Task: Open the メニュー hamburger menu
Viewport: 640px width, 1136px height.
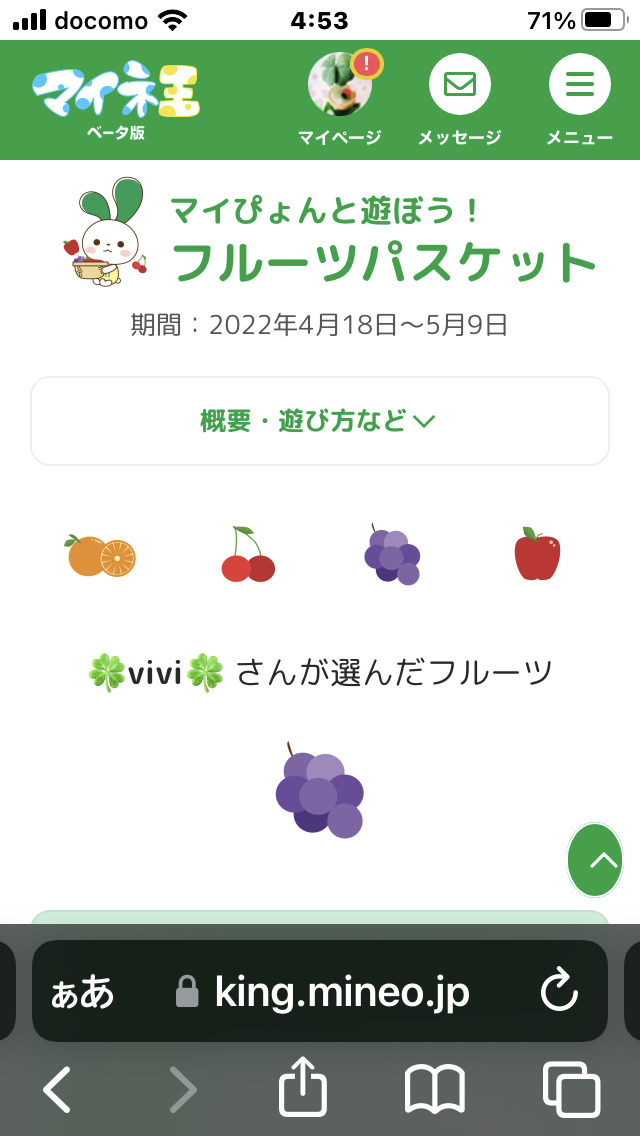Action: (x=579, y=85)
